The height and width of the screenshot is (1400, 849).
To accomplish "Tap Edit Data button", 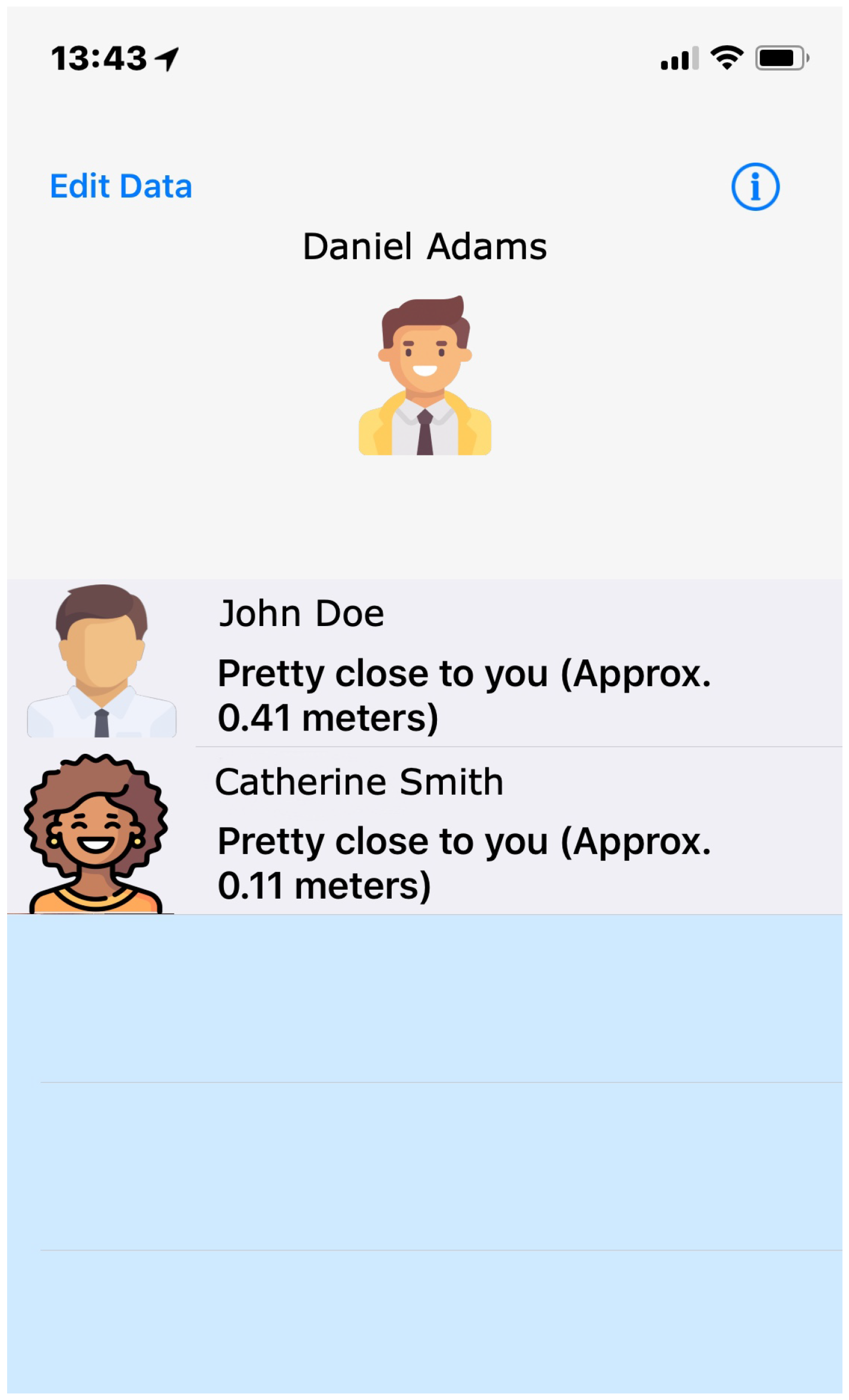I will 121,187.
